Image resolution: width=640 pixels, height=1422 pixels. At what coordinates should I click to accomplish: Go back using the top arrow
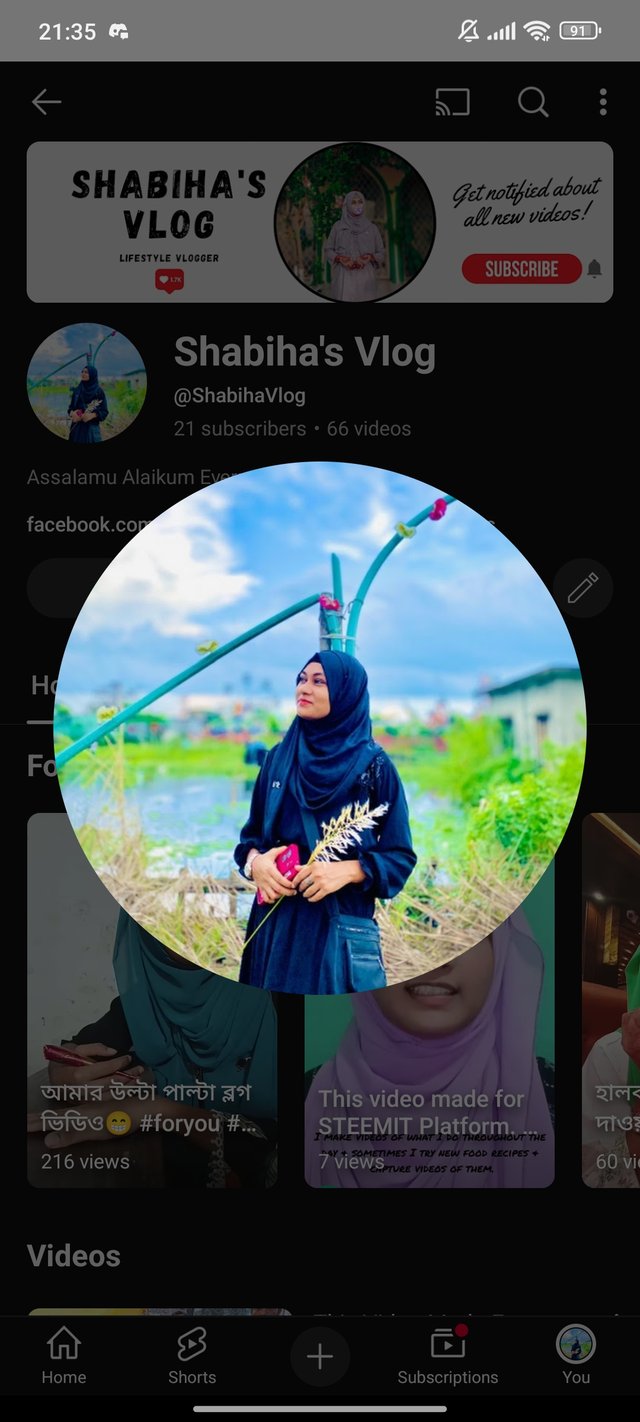coord(46,101)
